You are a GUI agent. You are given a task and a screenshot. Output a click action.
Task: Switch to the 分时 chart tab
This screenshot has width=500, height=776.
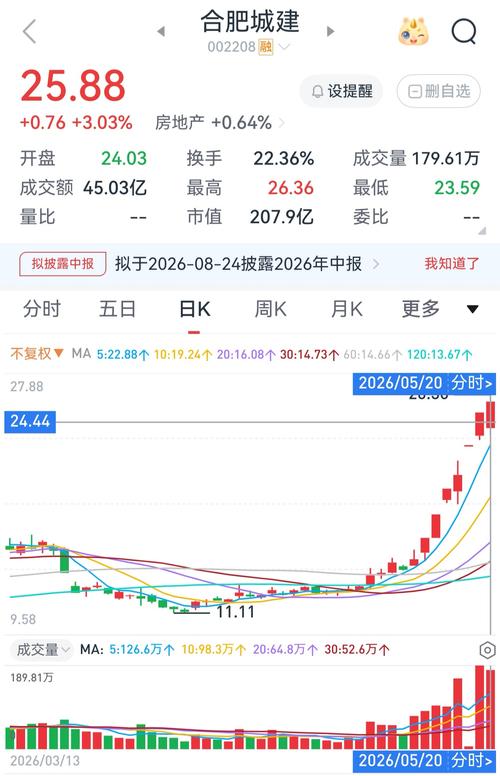(x=42, y=309)
